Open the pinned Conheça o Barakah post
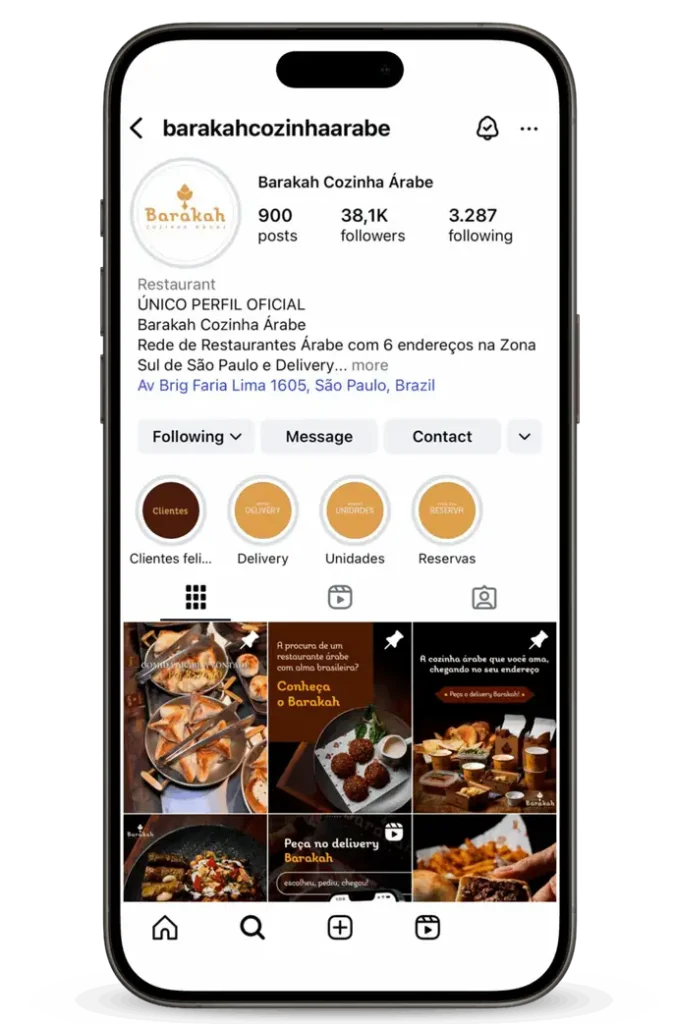Image resolution: width=673 pixels, height=1024 pixels. click(x=340, y=717)
